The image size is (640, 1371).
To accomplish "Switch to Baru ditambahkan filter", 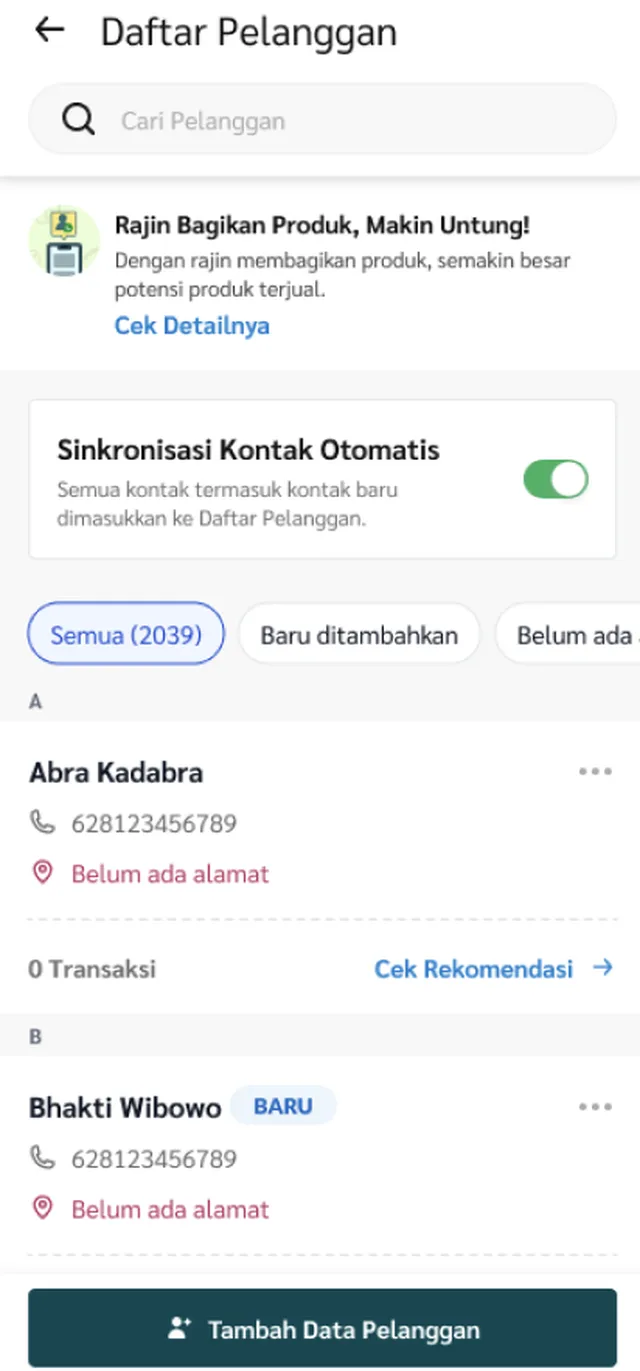I will coord(359,635).
